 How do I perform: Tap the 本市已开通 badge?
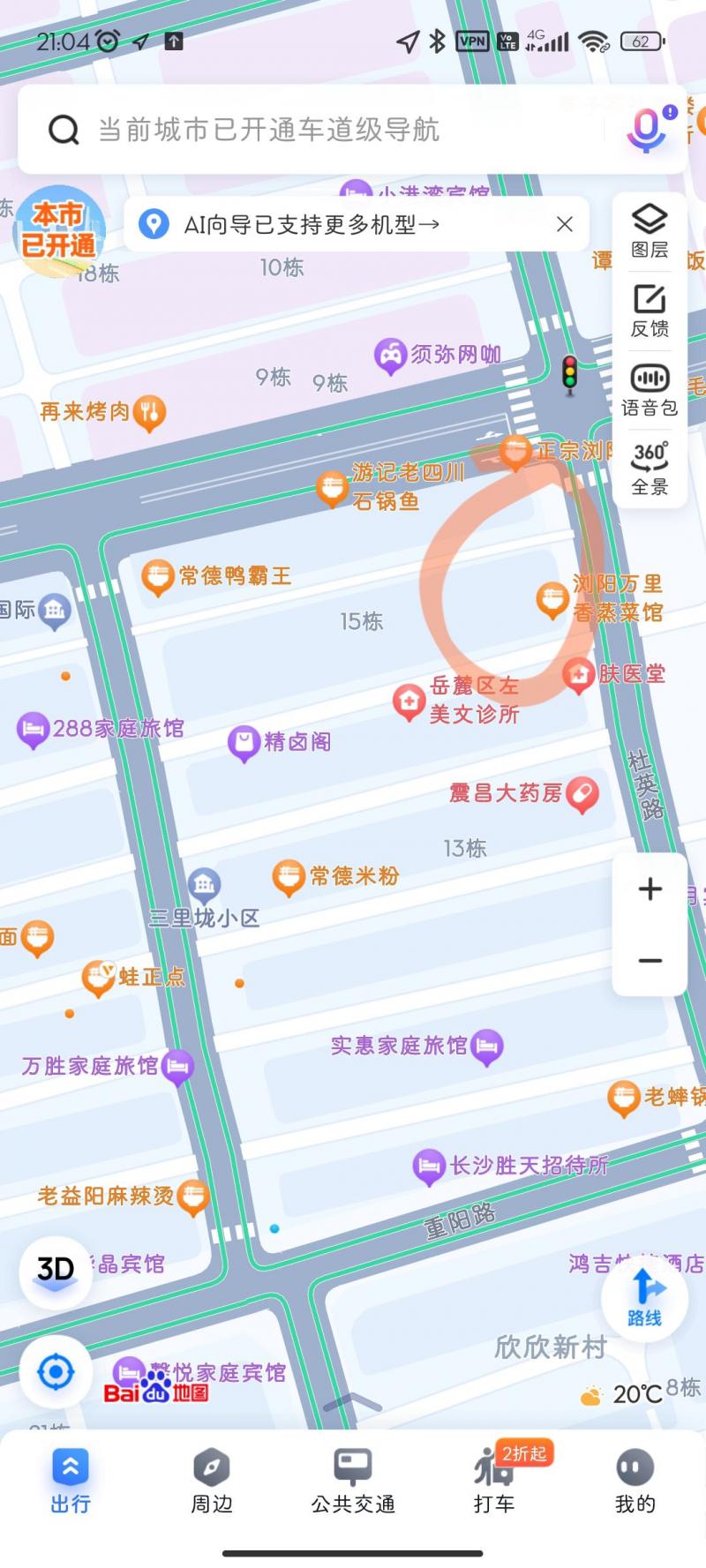58,231
